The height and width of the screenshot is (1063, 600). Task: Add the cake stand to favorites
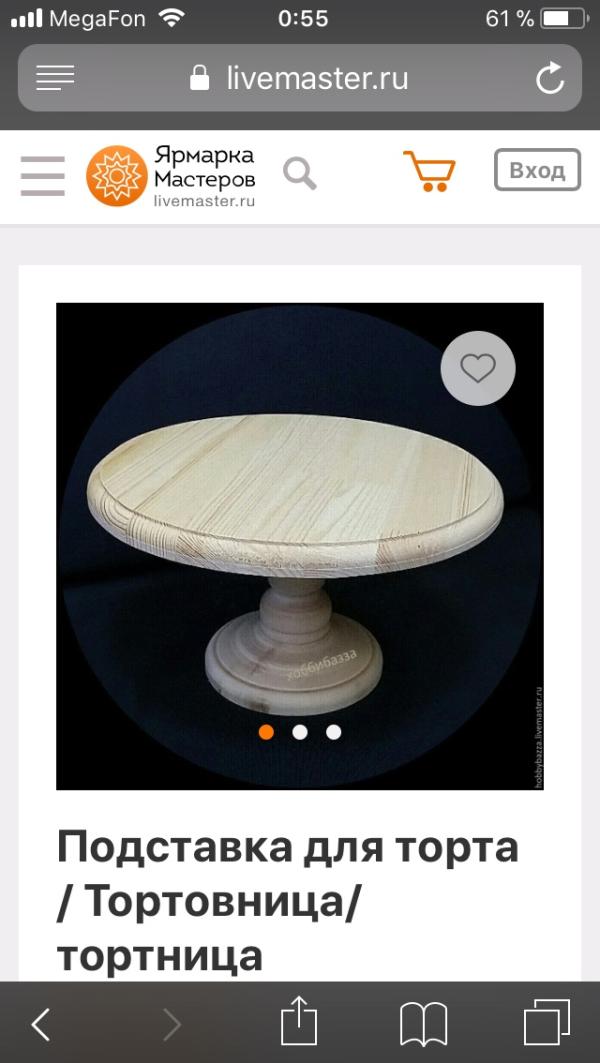pyautogui.click(x=478, y=369)
